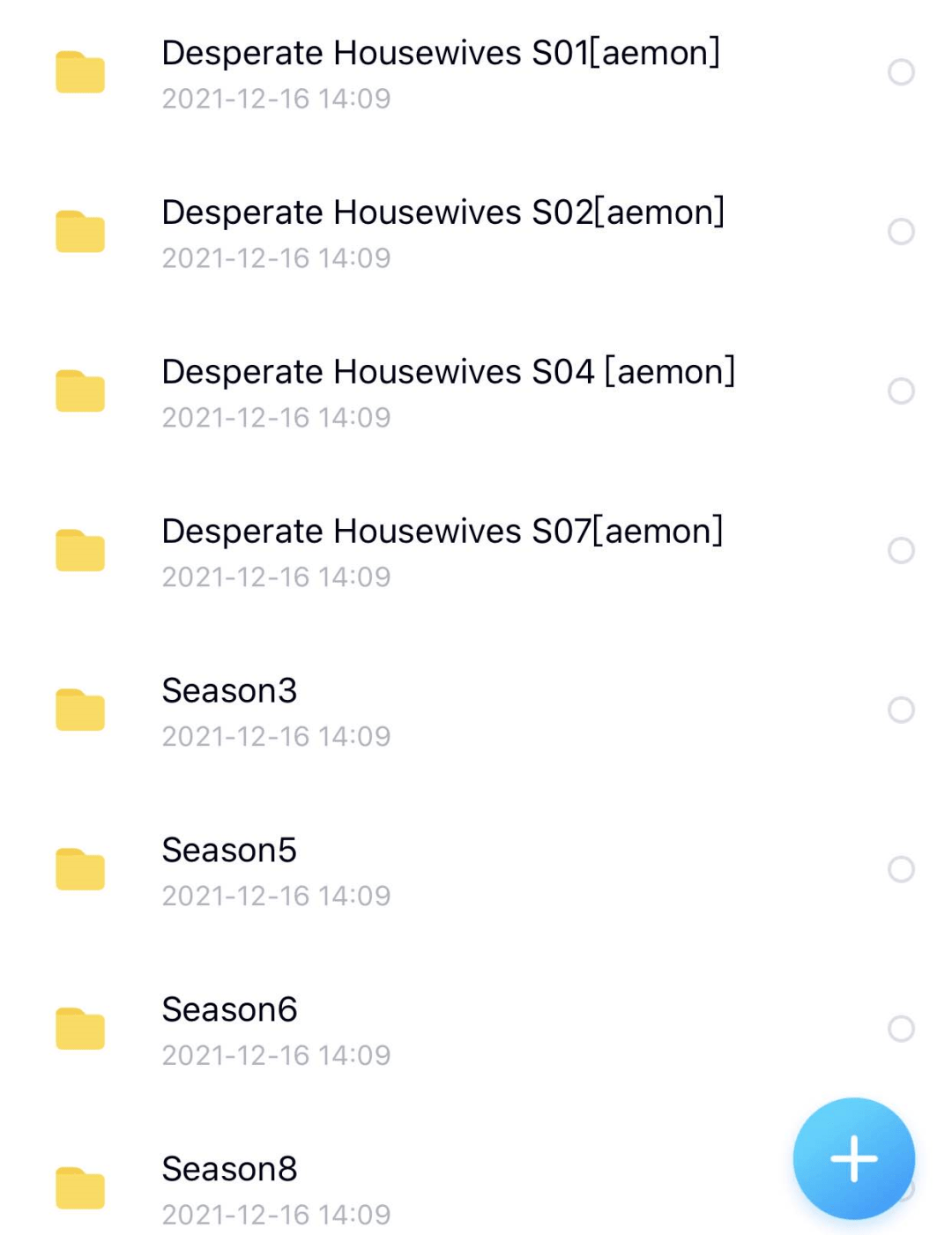Select the circle next to Desperate Housewives S01[aemon]
952x1235 pixels.
(x=901, y=72)
